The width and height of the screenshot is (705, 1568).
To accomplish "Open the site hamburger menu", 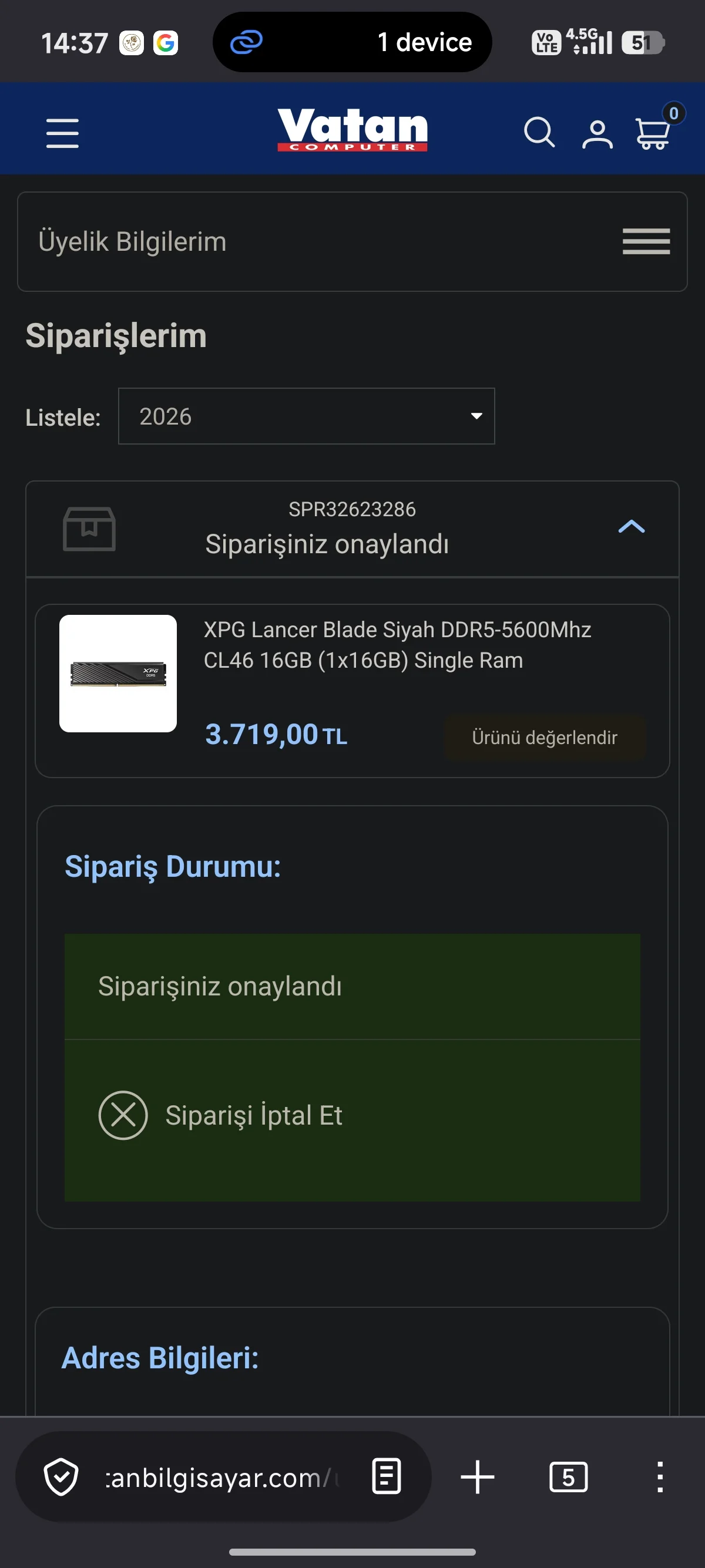I will click(x=62, y=133).
